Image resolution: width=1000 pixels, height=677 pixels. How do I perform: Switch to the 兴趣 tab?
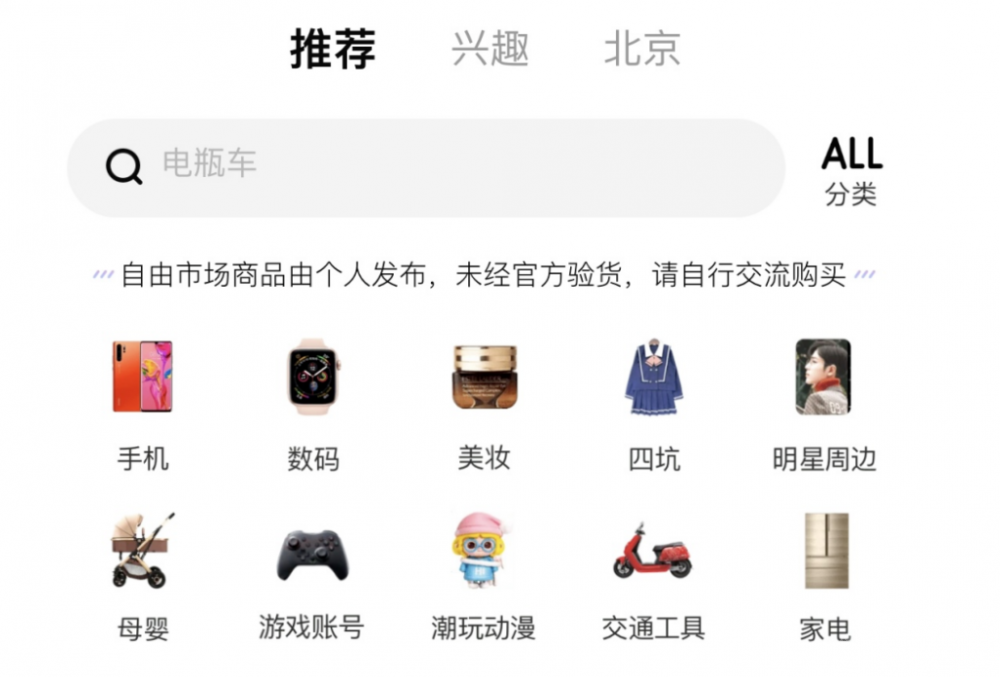489,49
